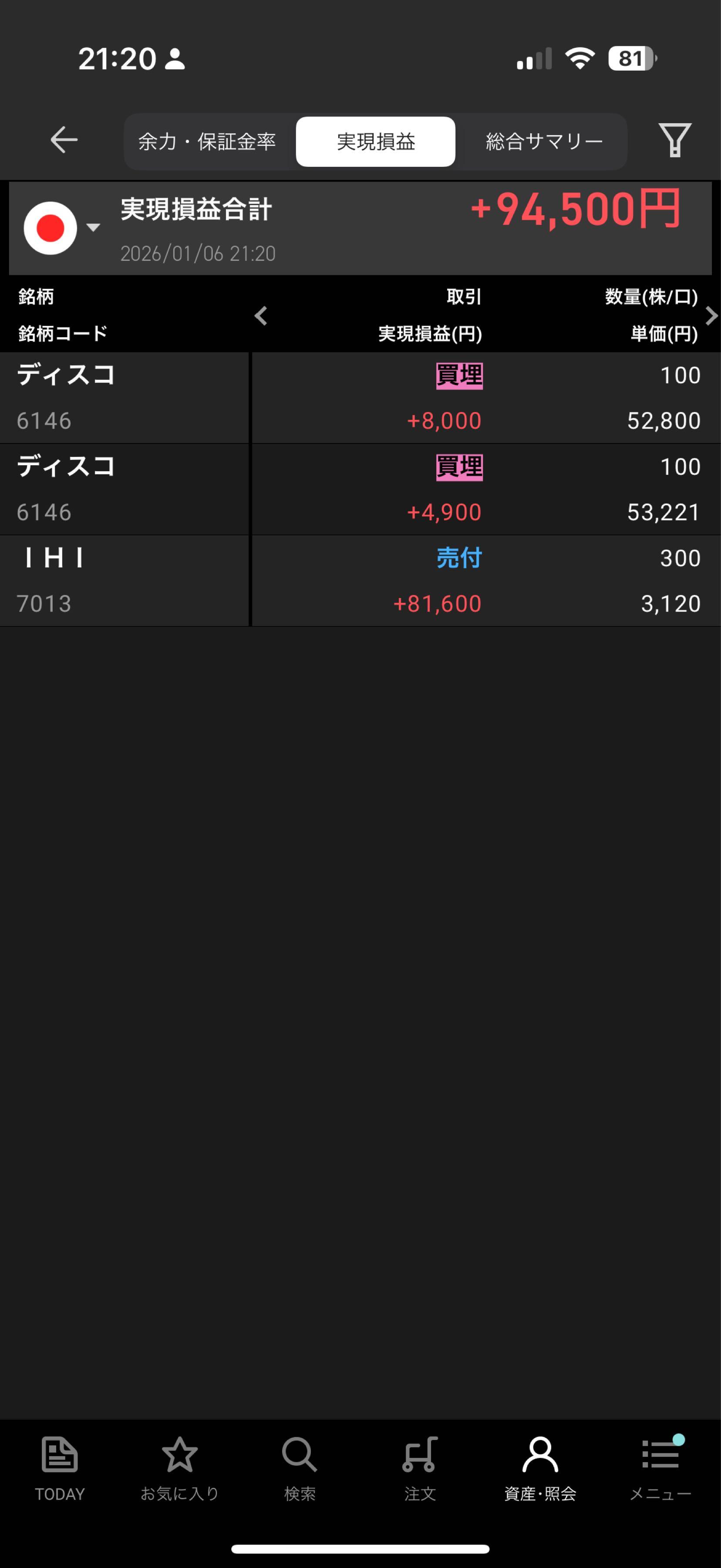Expand the Japan flag market dropdown
The height and width of the screenshot is (1568, 721).
click(61, 228)
